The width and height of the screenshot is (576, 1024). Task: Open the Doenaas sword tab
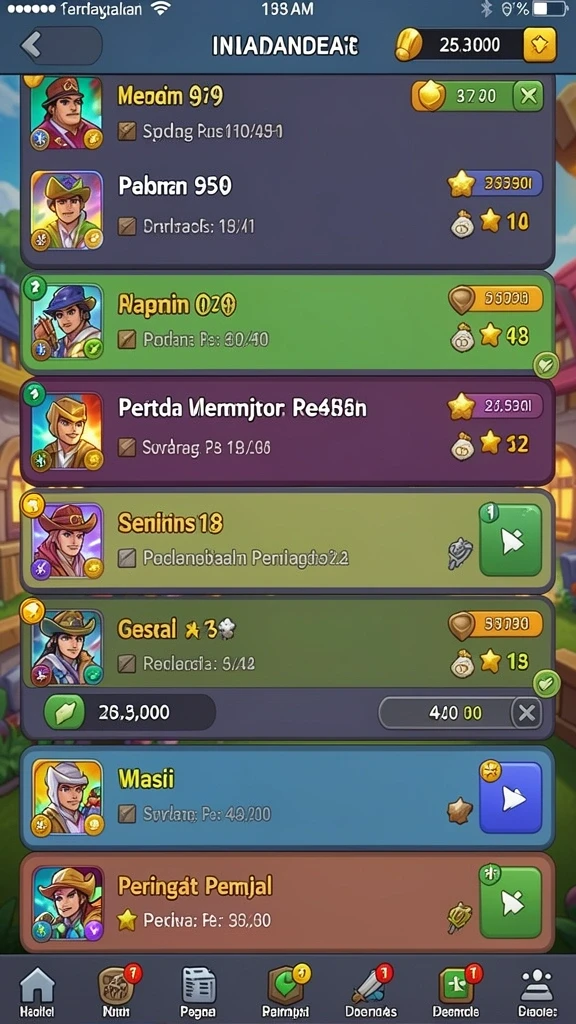click(370, 991)
